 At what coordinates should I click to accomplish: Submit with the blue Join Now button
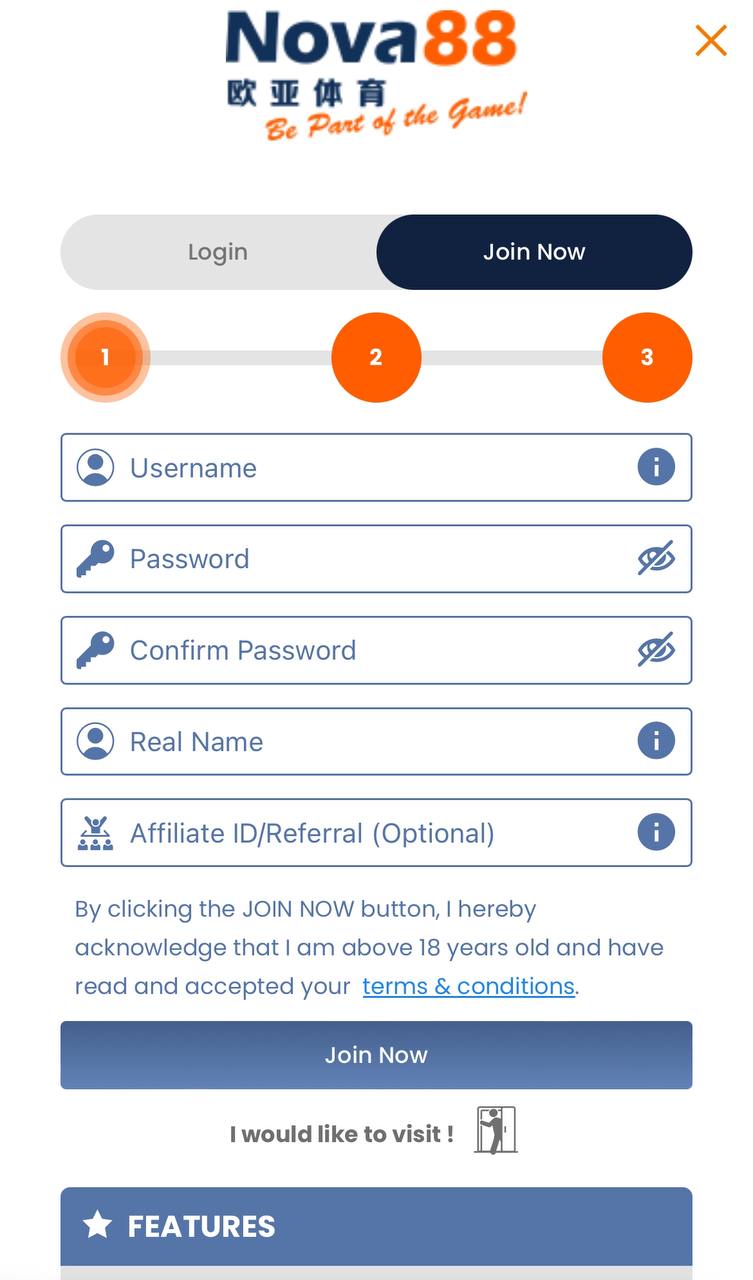point(376,1055)
